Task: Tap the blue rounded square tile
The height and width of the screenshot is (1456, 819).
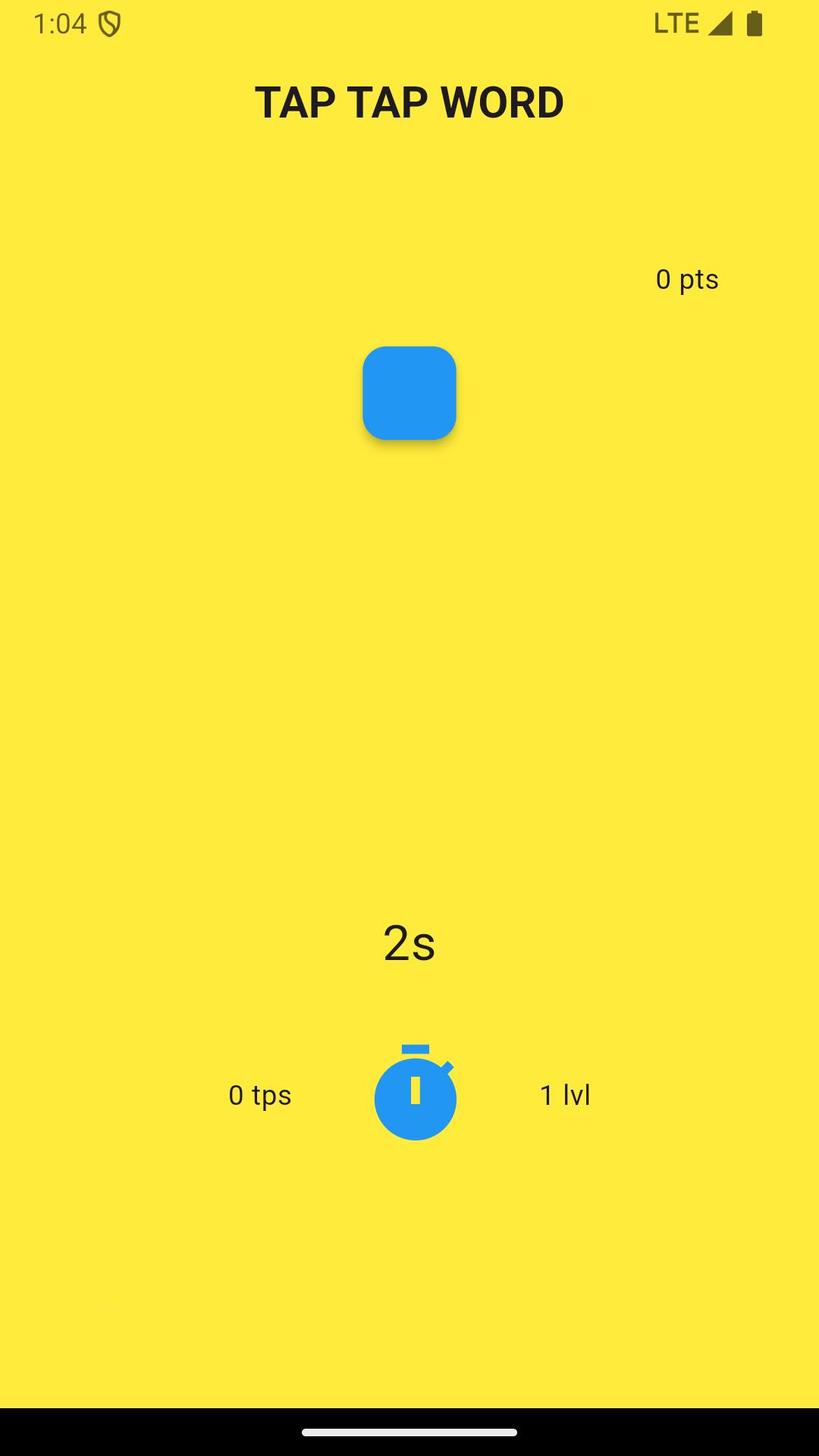Action: [409, 393]
